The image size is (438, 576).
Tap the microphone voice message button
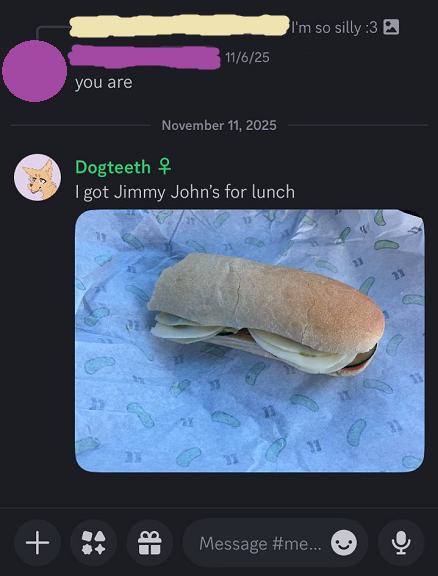[401, 543]
